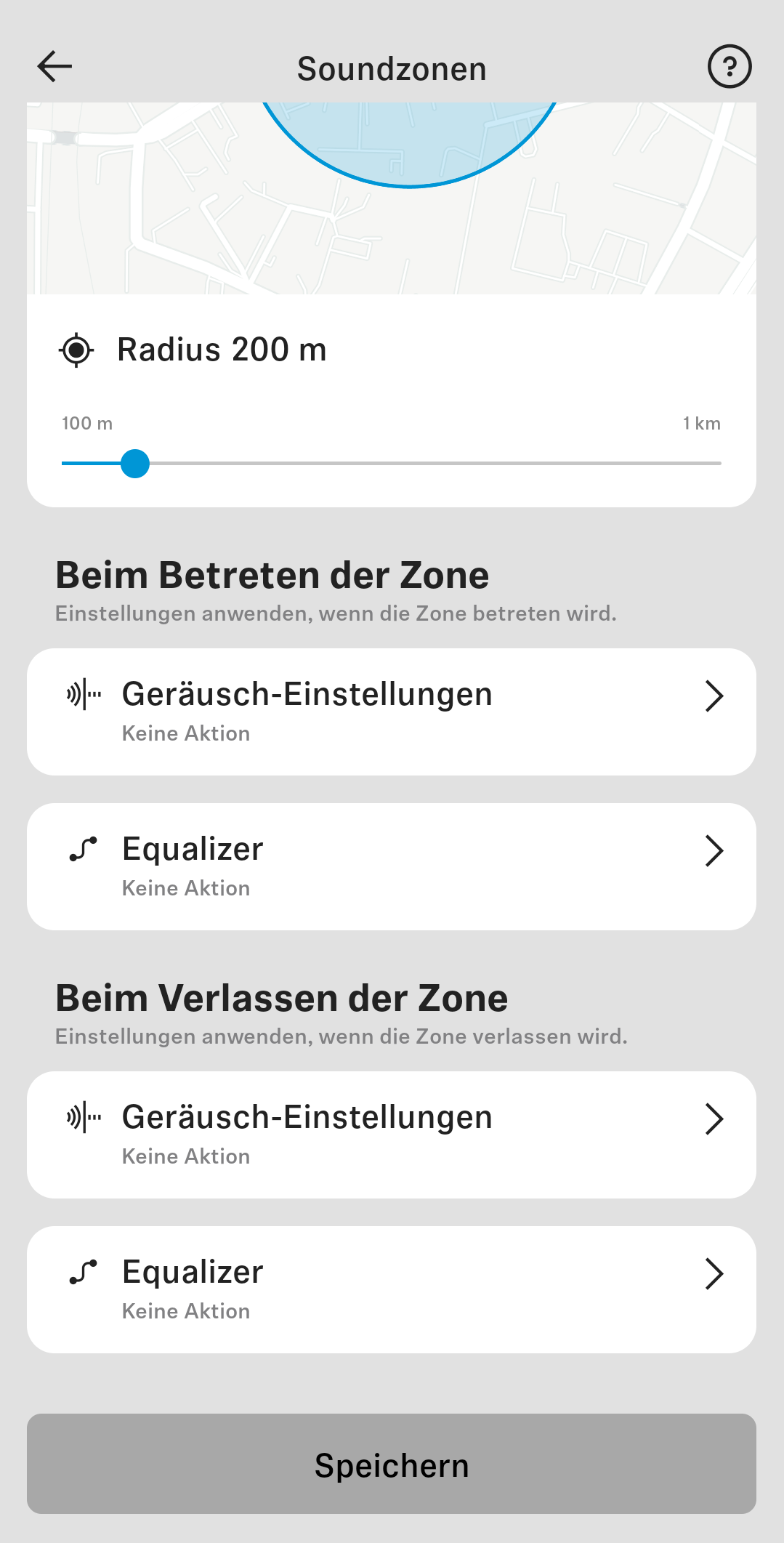Screen dimensions: 784x1543
Task: Open Equalizer under Beim Verlassen der Zone
Action: pyautogui.click(x=391, y=1289)
